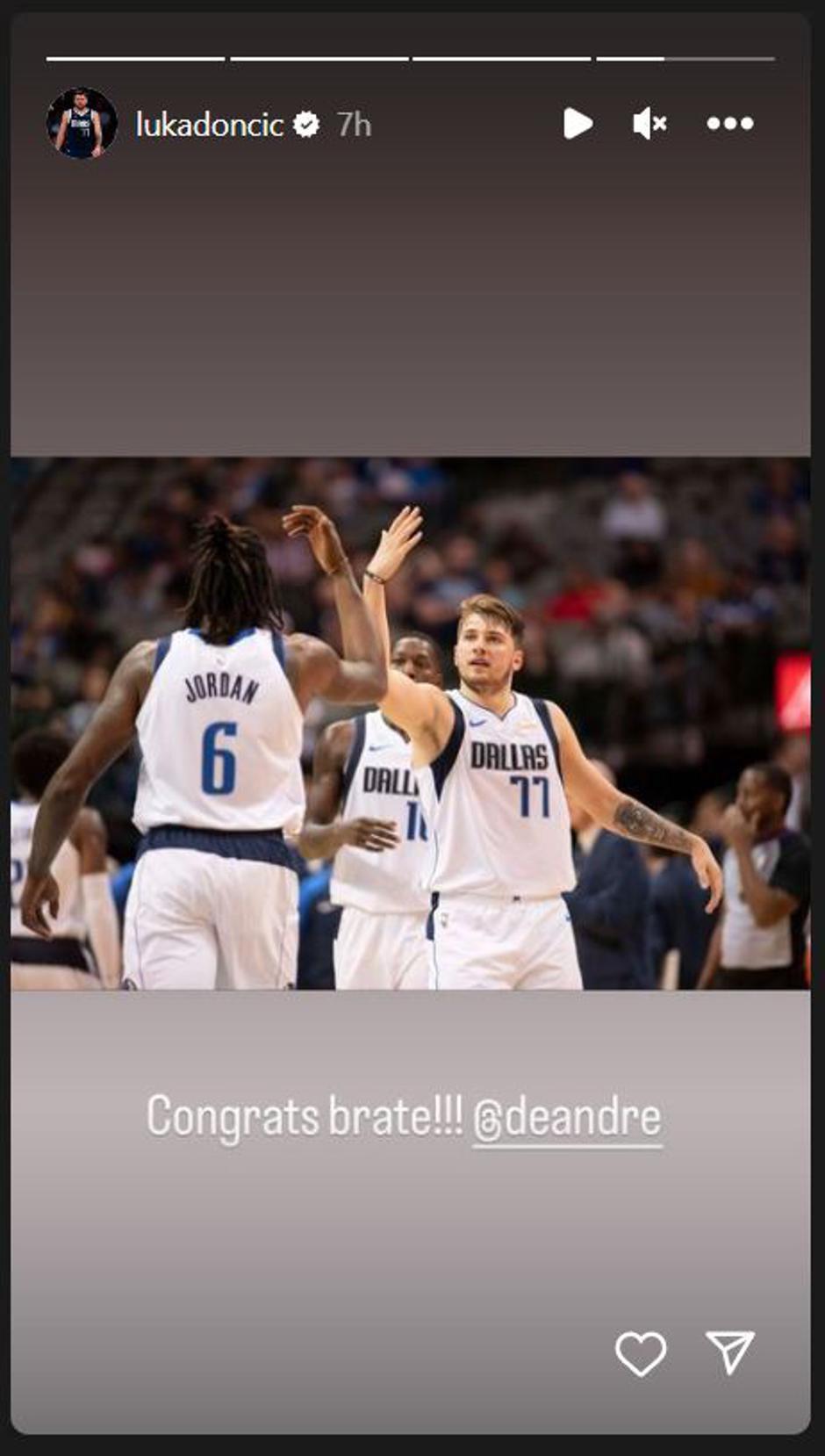
Task: Toggle sound on by clicking the mute icon
Action: pyautogui.click(x=649, y=125)
